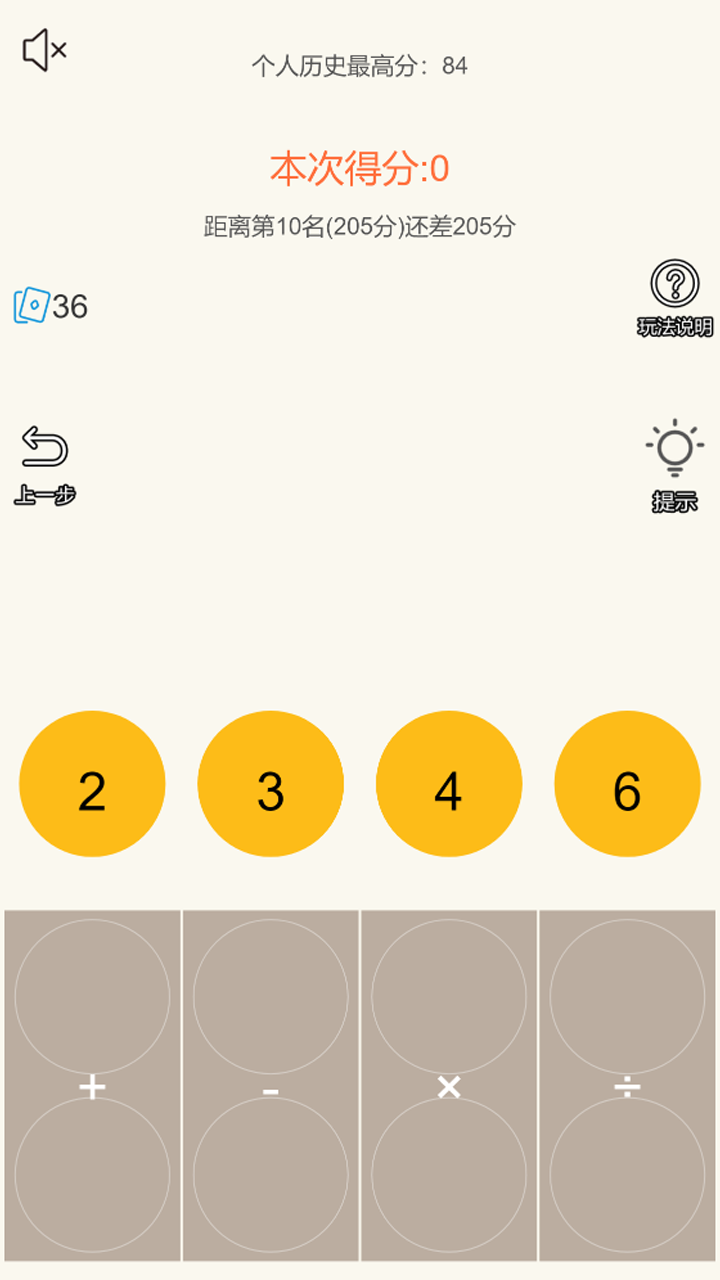Select the number 3 circle
720x1280 pixels.
(271, 784)
